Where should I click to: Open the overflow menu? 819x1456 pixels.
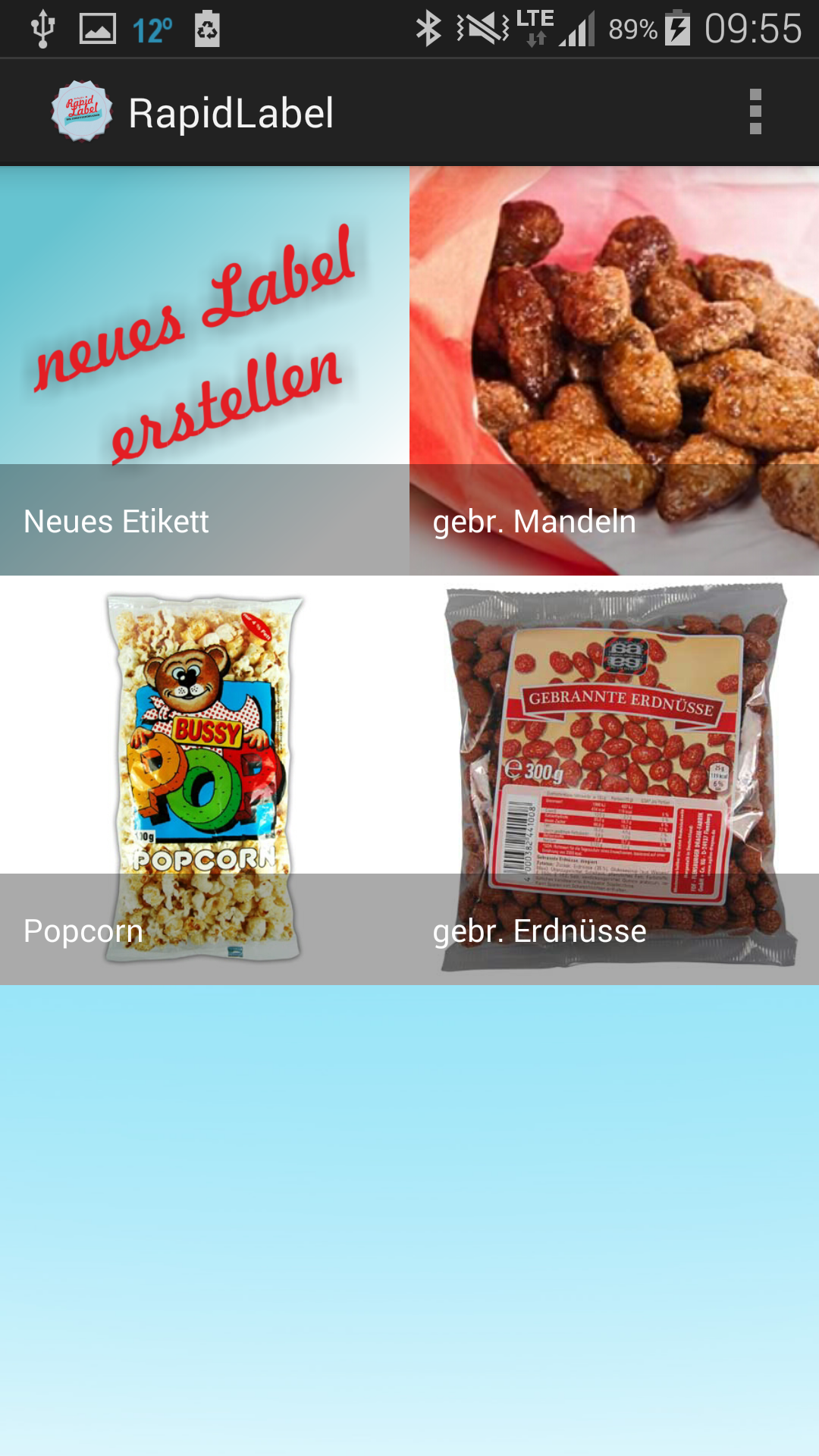(x=755, y=112)
